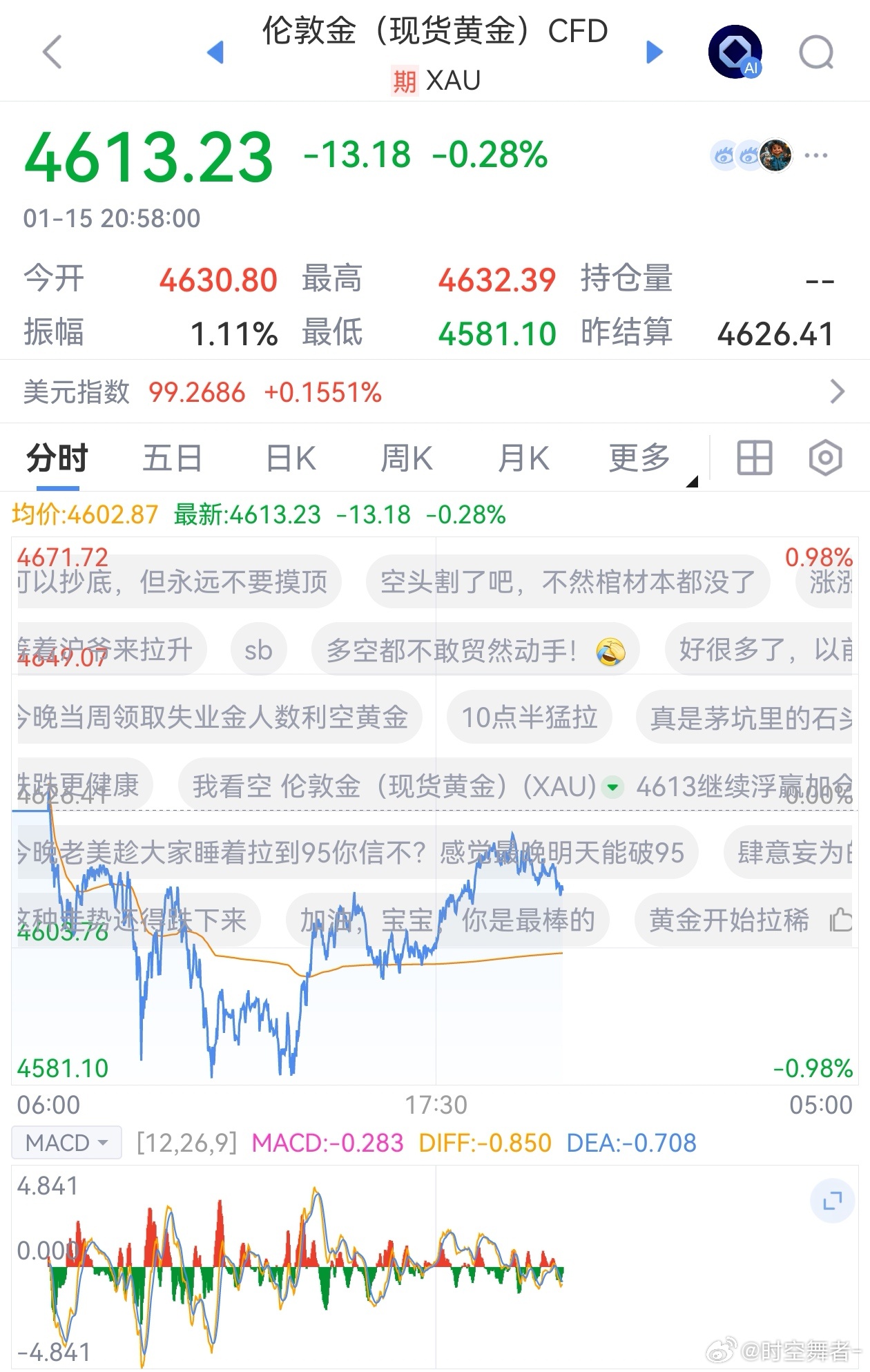Click the first Weibo eye icon
The height and width of the screenshot is (1372, 870).
click(722, 155)
